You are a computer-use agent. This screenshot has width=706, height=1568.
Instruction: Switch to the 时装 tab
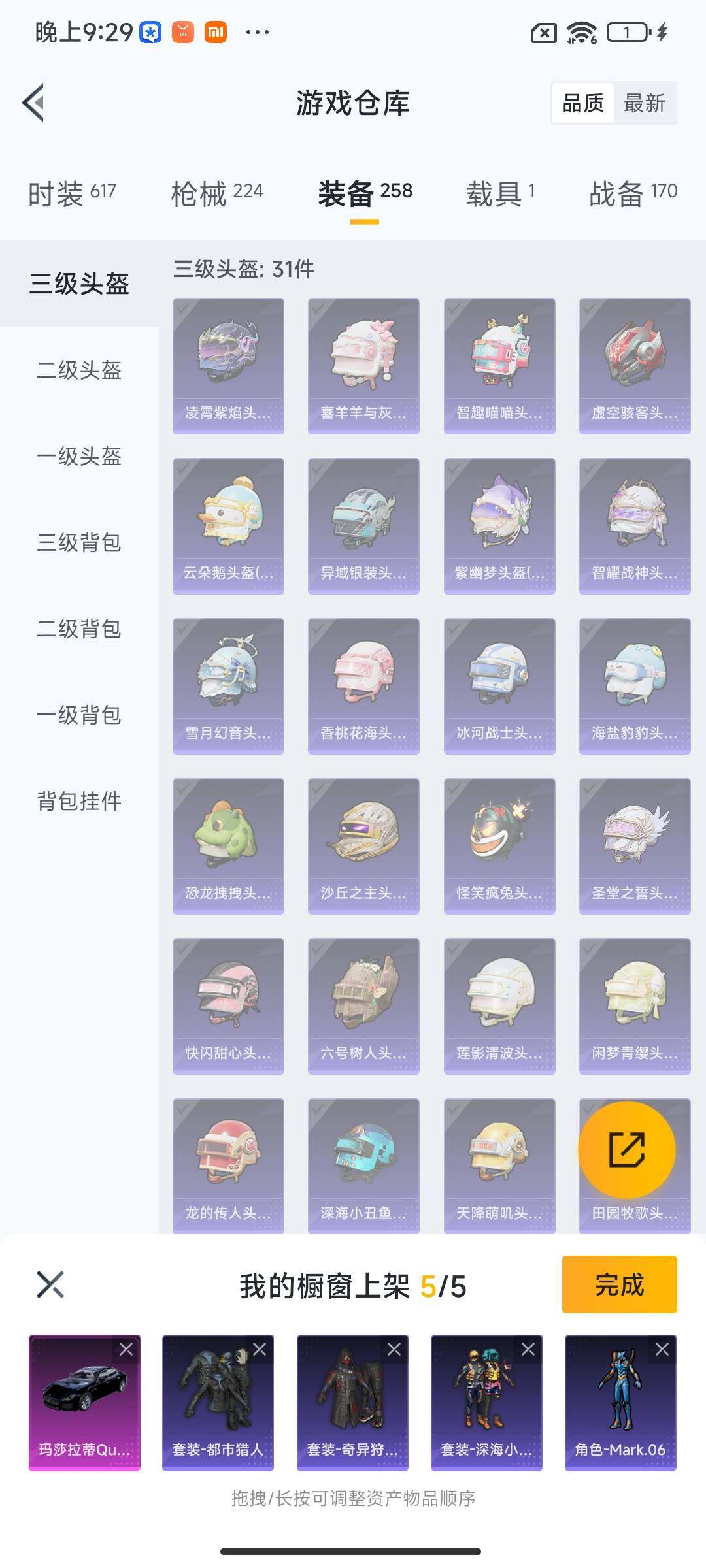(72, 193)
